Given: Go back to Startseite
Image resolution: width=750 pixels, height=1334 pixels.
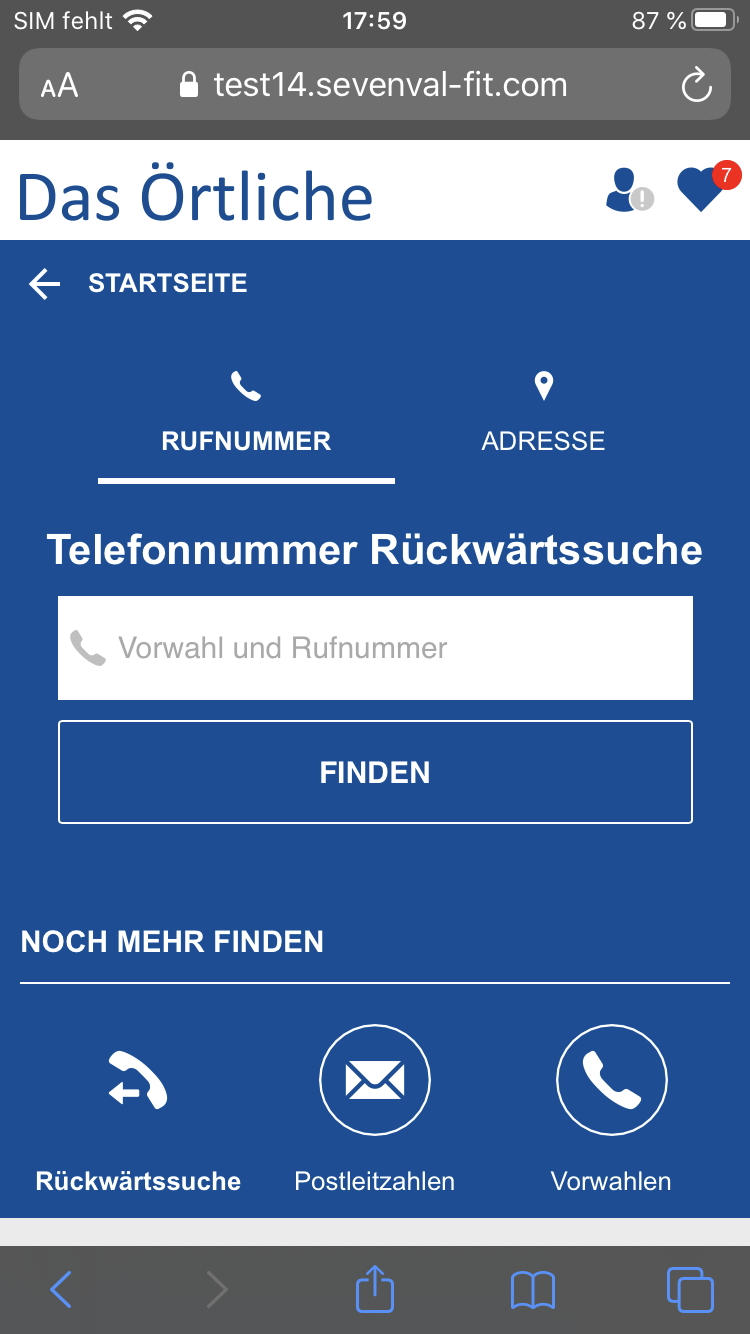Looking at the screenshot, I should pyautogui.click(x=137, y=284).
